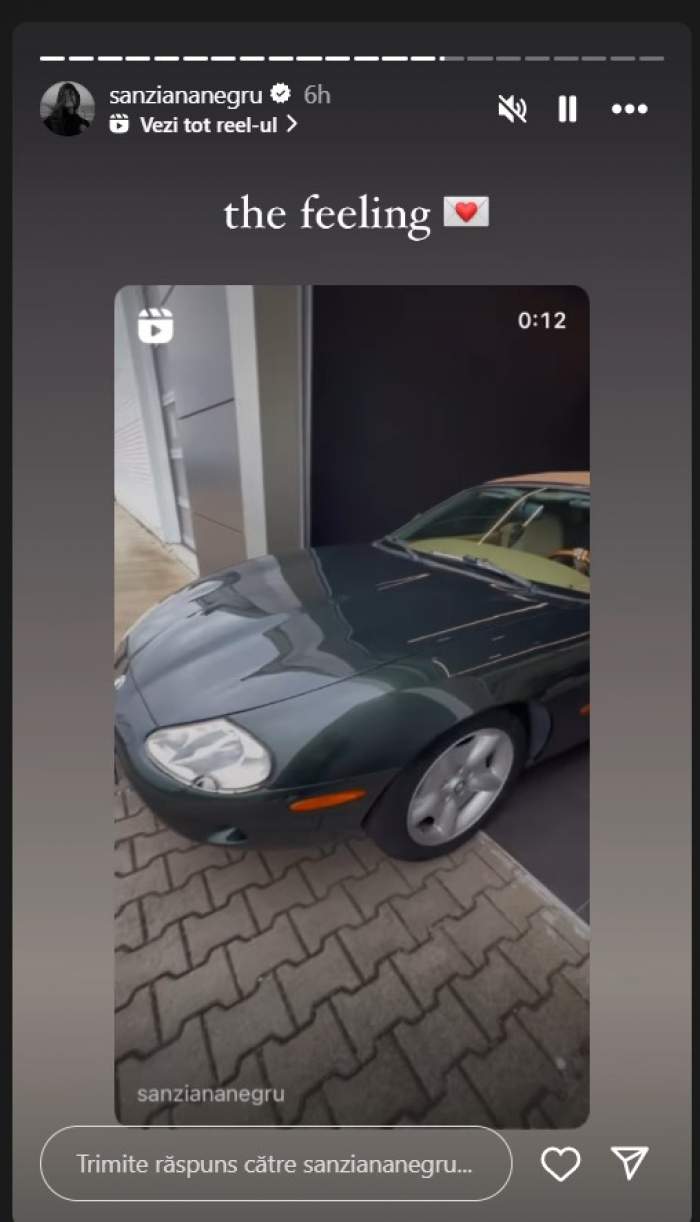Type a reply to sanziananegru
The height and width of the screenshot is (1222, 700).
click(x=275, y=1164)
